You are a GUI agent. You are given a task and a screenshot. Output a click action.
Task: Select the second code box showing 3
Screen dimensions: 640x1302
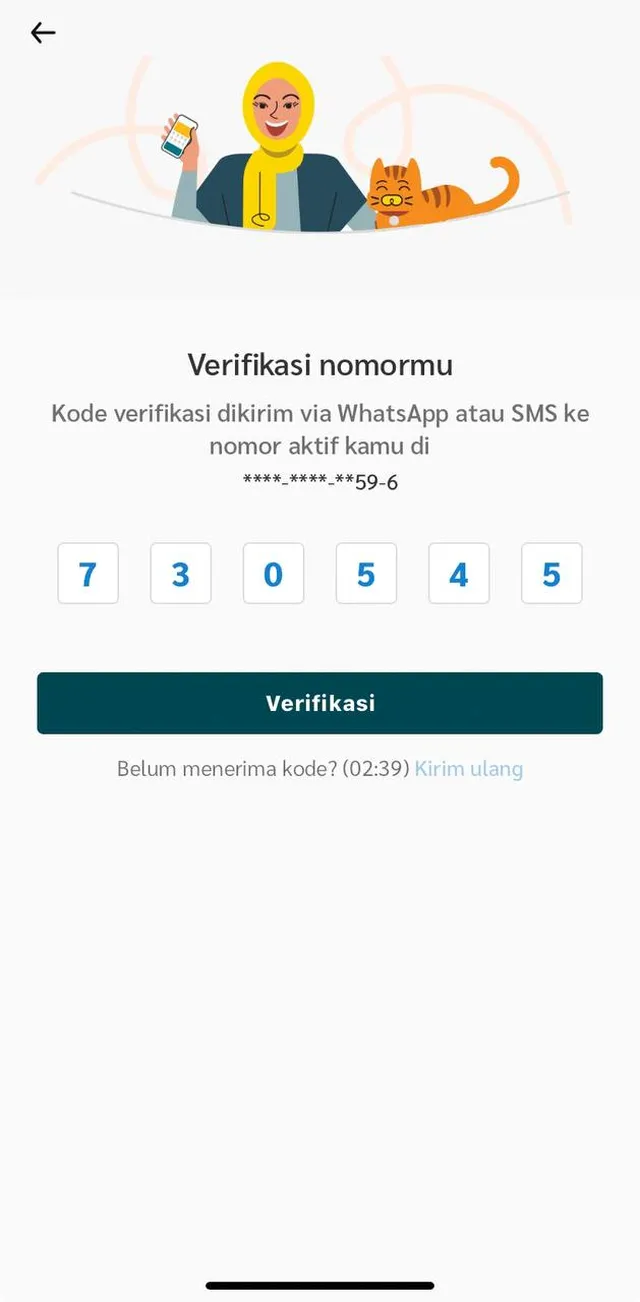181,574
